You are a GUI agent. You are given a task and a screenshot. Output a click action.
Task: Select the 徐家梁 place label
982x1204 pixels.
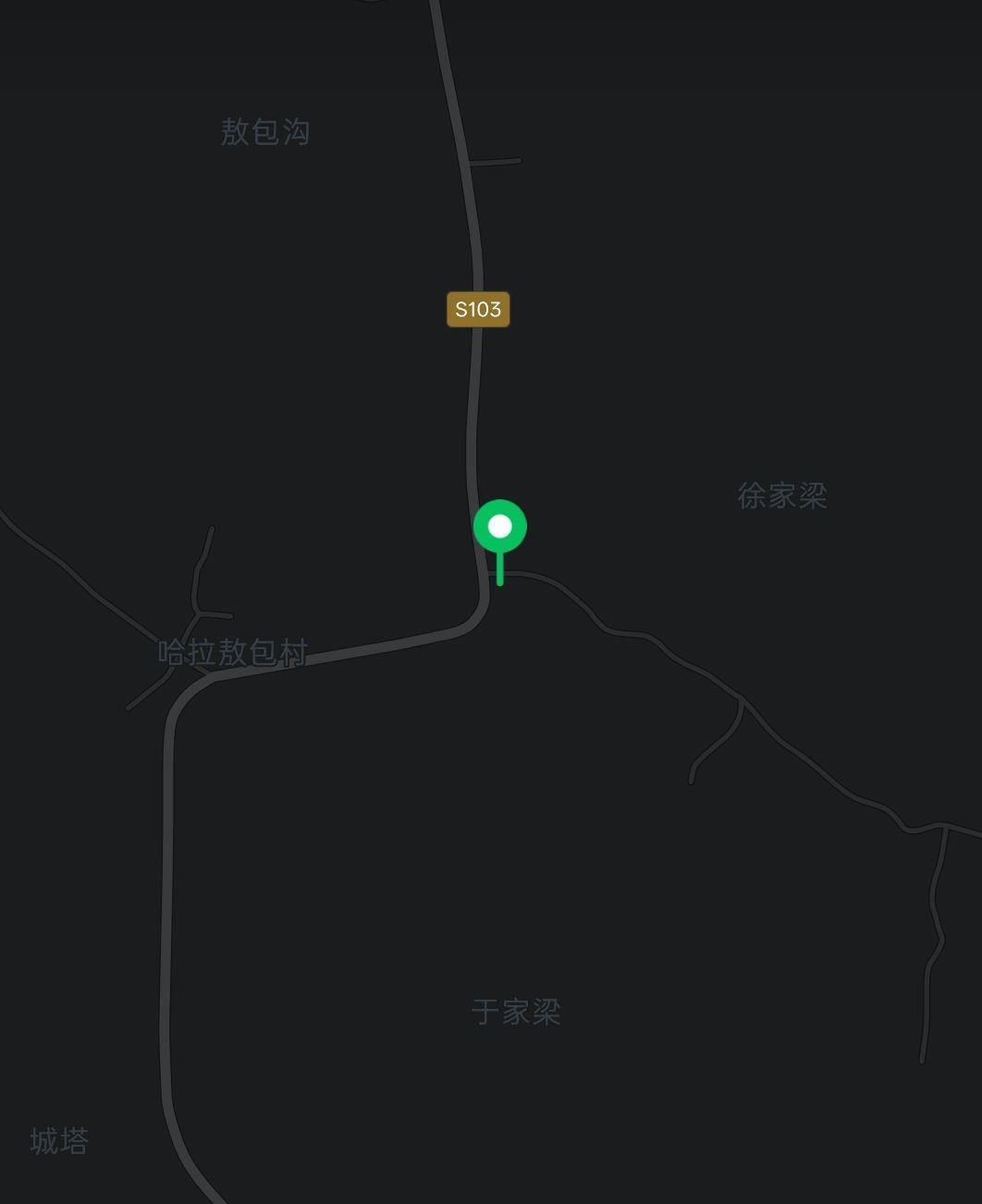click(782, 497)
